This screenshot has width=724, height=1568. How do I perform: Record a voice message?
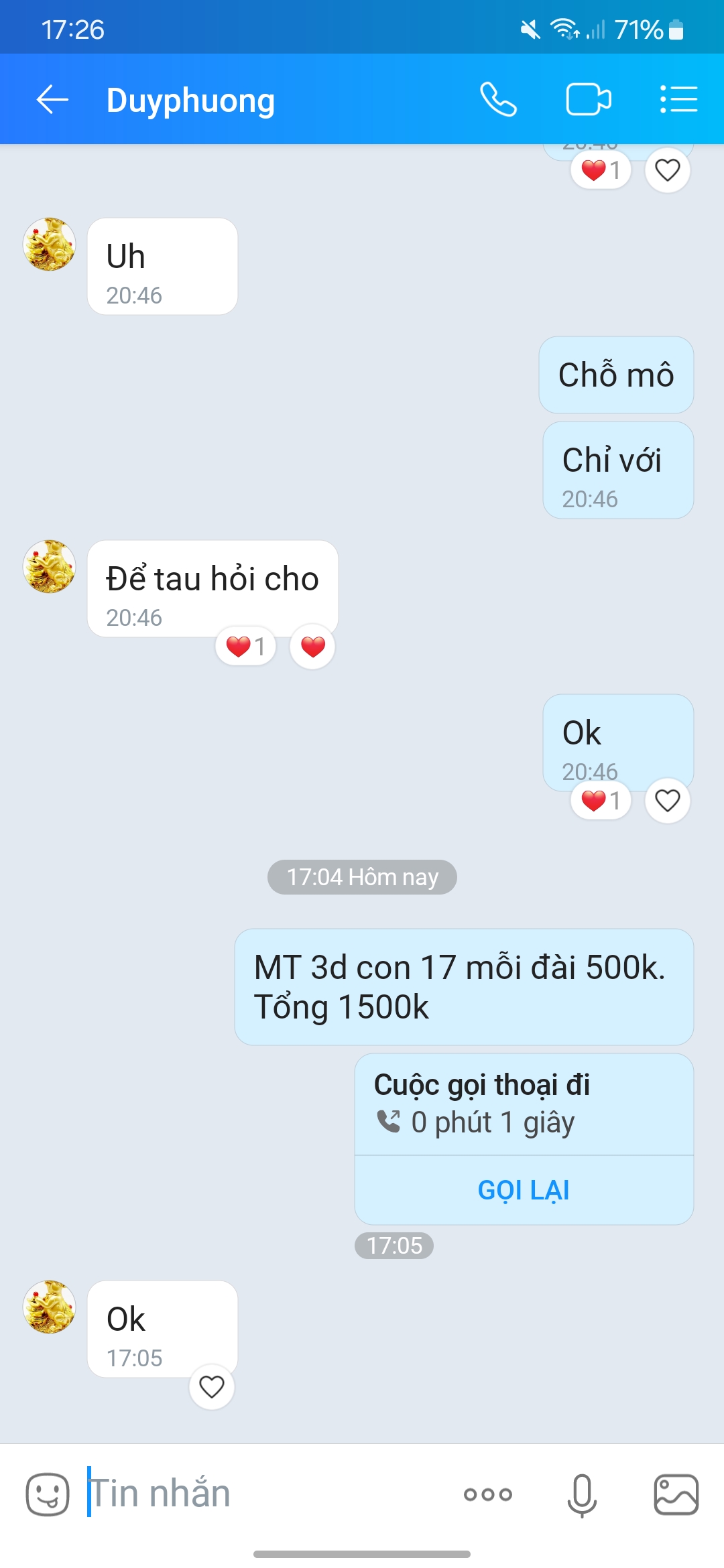(582, 1494)
